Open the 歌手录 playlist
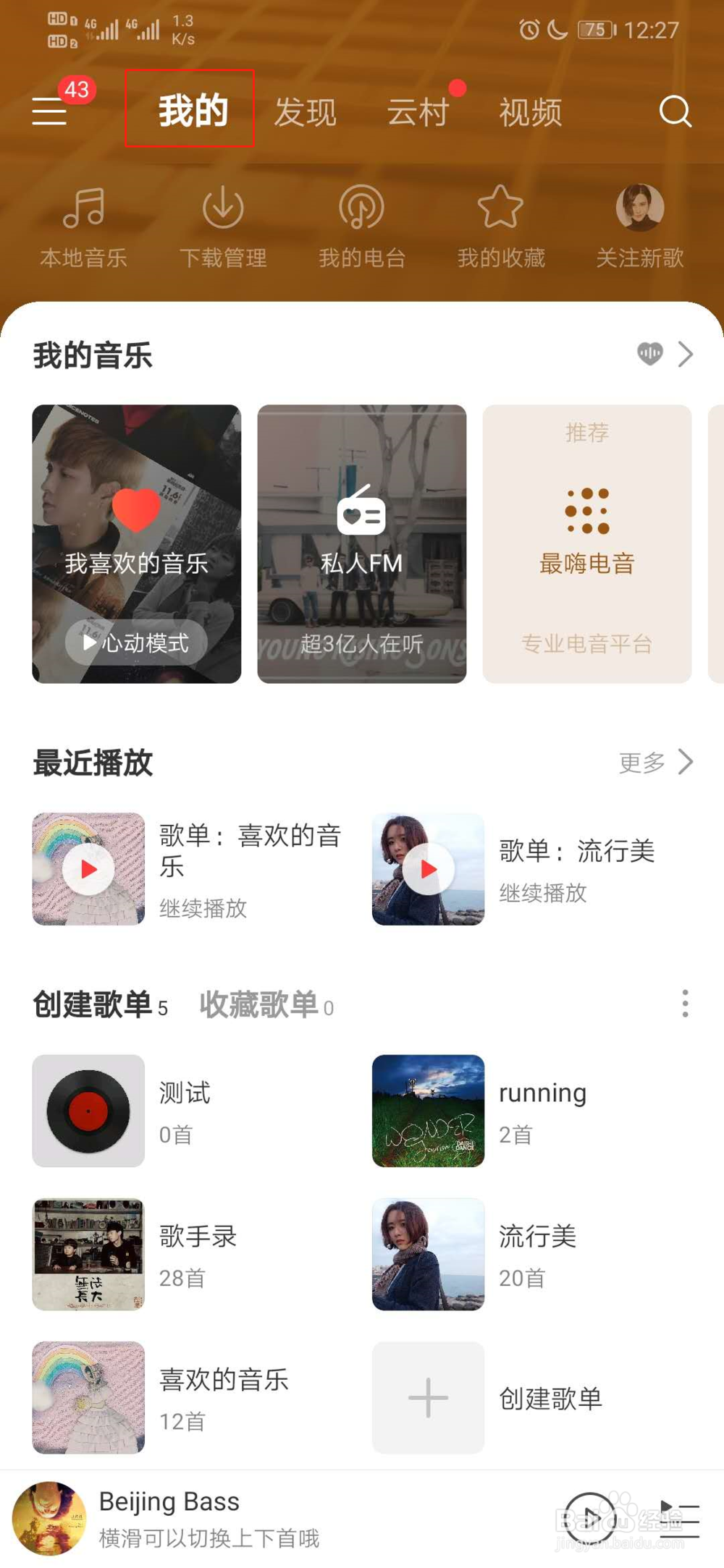This screenshot has width=724, height=1568. tap(192, 1254)
